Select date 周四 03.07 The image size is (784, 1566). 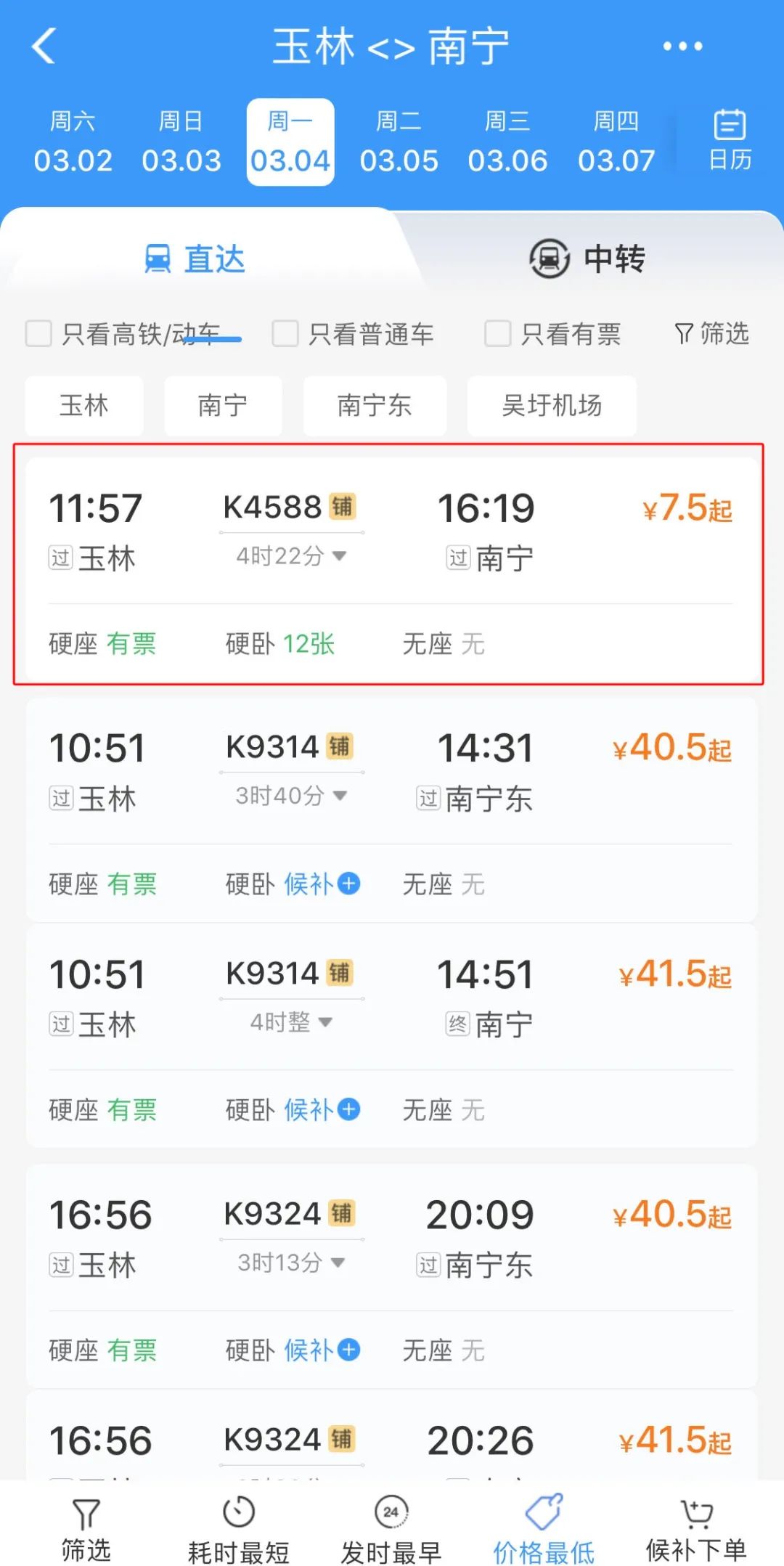tap(616, 142)
